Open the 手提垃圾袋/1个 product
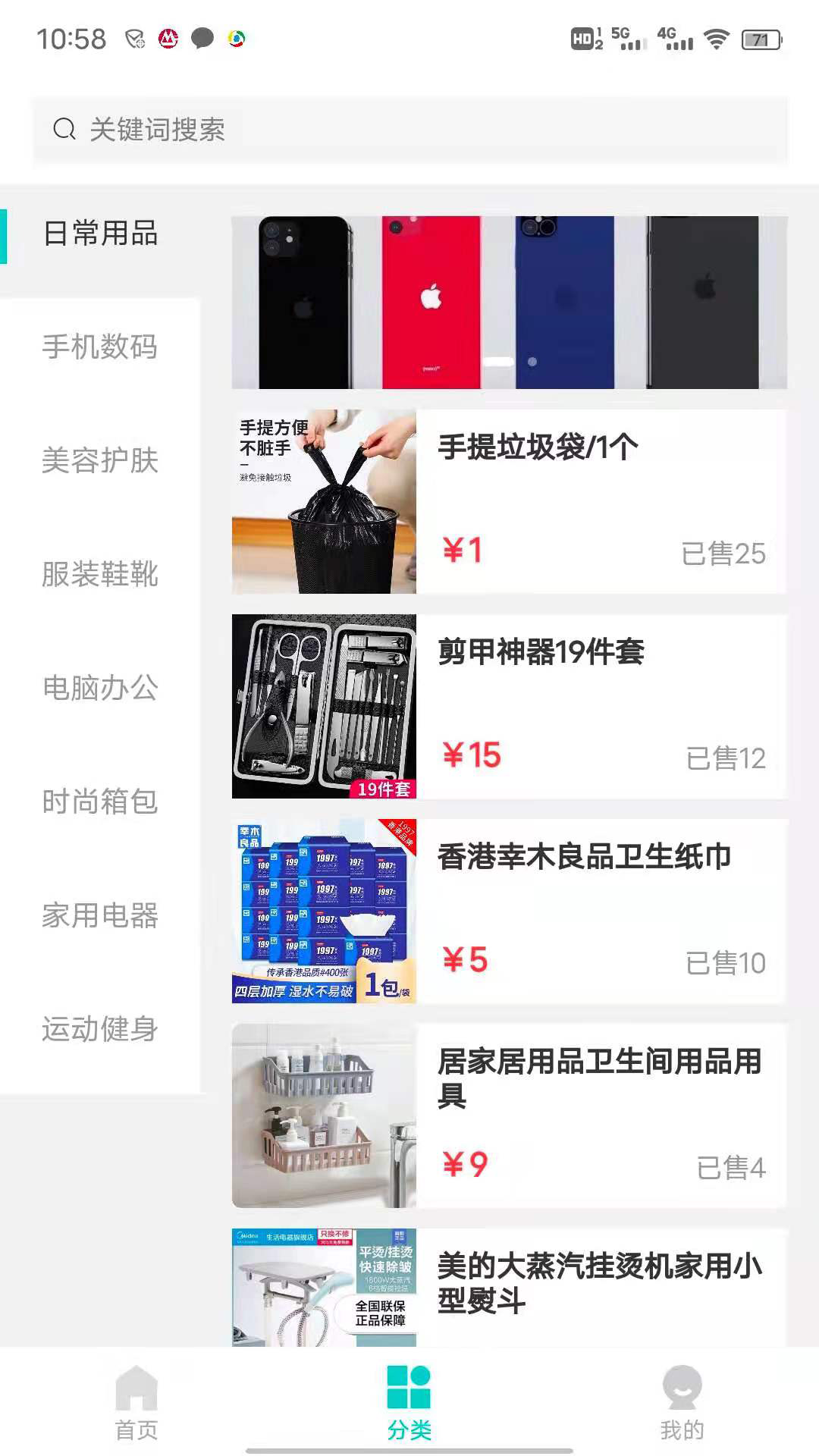The image size is (819, 1456). (509, 501)
